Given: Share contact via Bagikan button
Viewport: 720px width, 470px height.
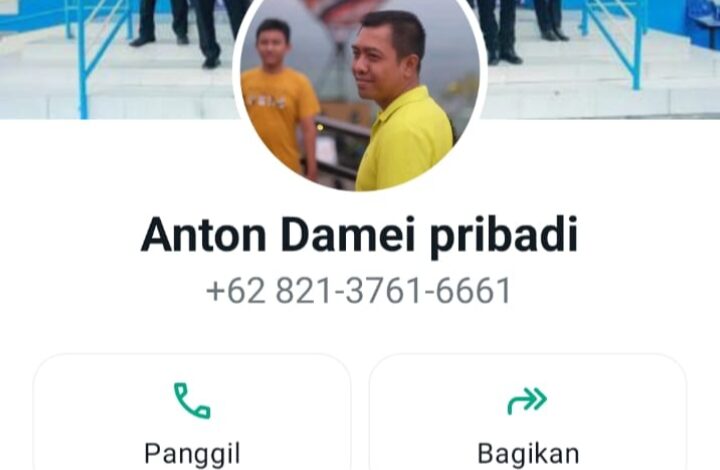Looking at the screenshot, I should [527, 420].
